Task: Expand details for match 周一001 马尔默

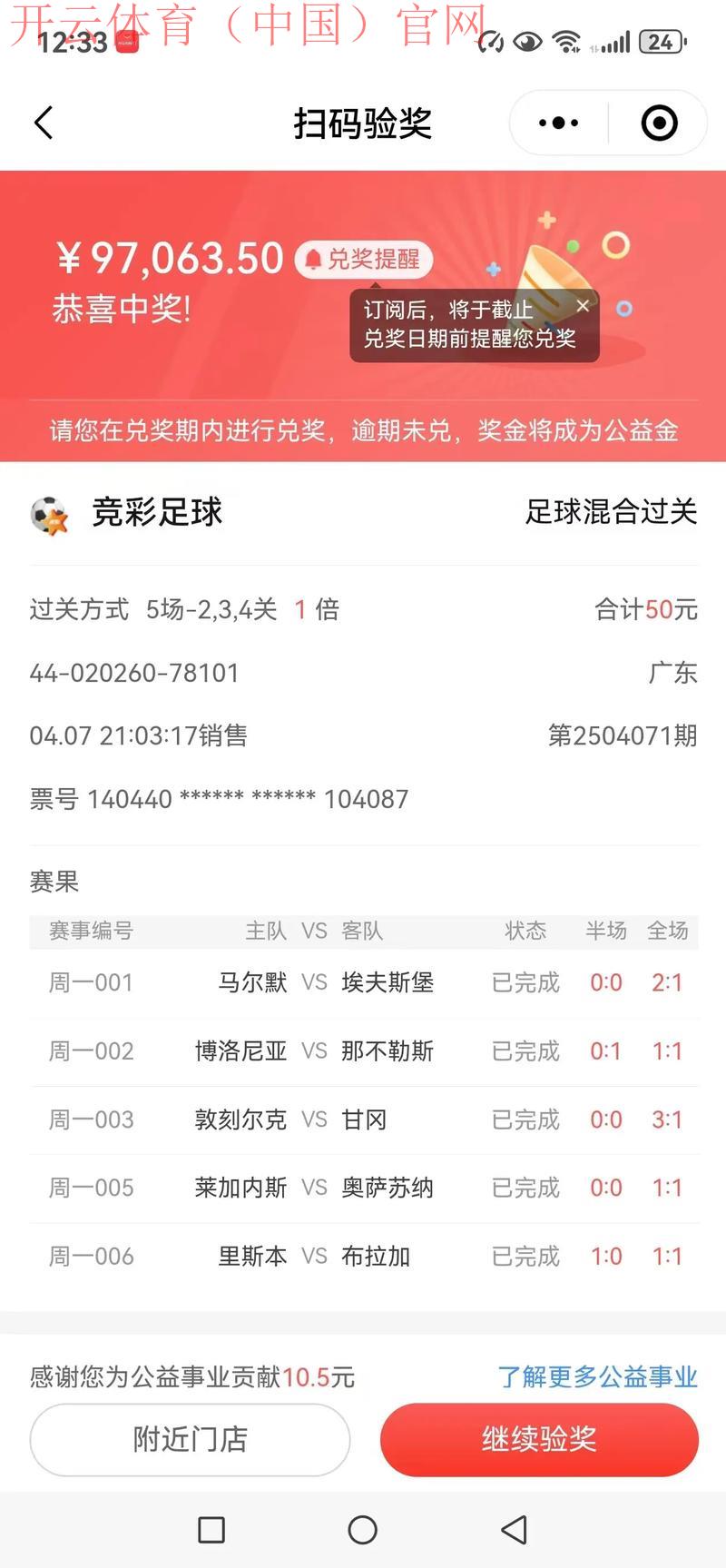Action: pyautogui.click(x=363, y=982)
